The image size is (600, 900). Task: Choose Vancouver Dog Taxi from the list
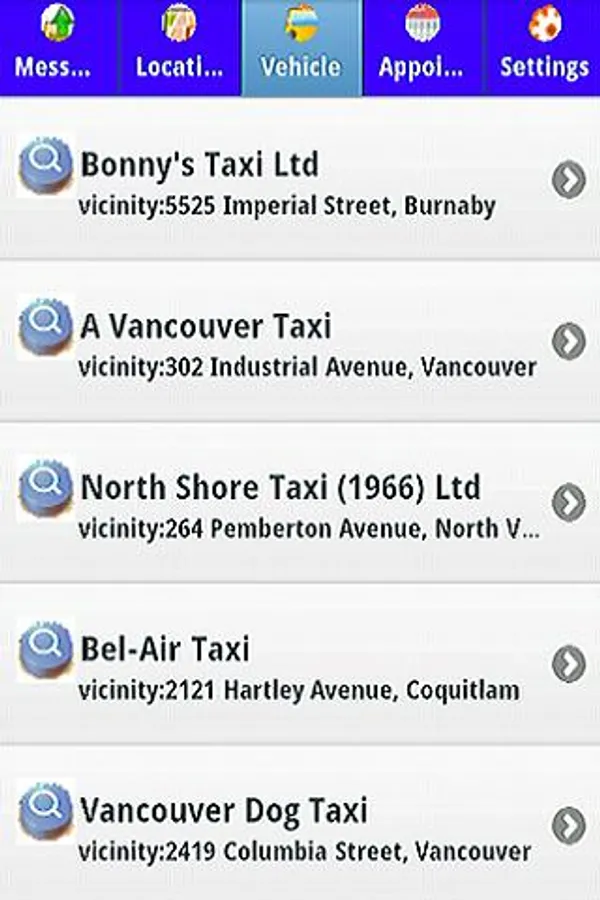click(x=300, y=825)
